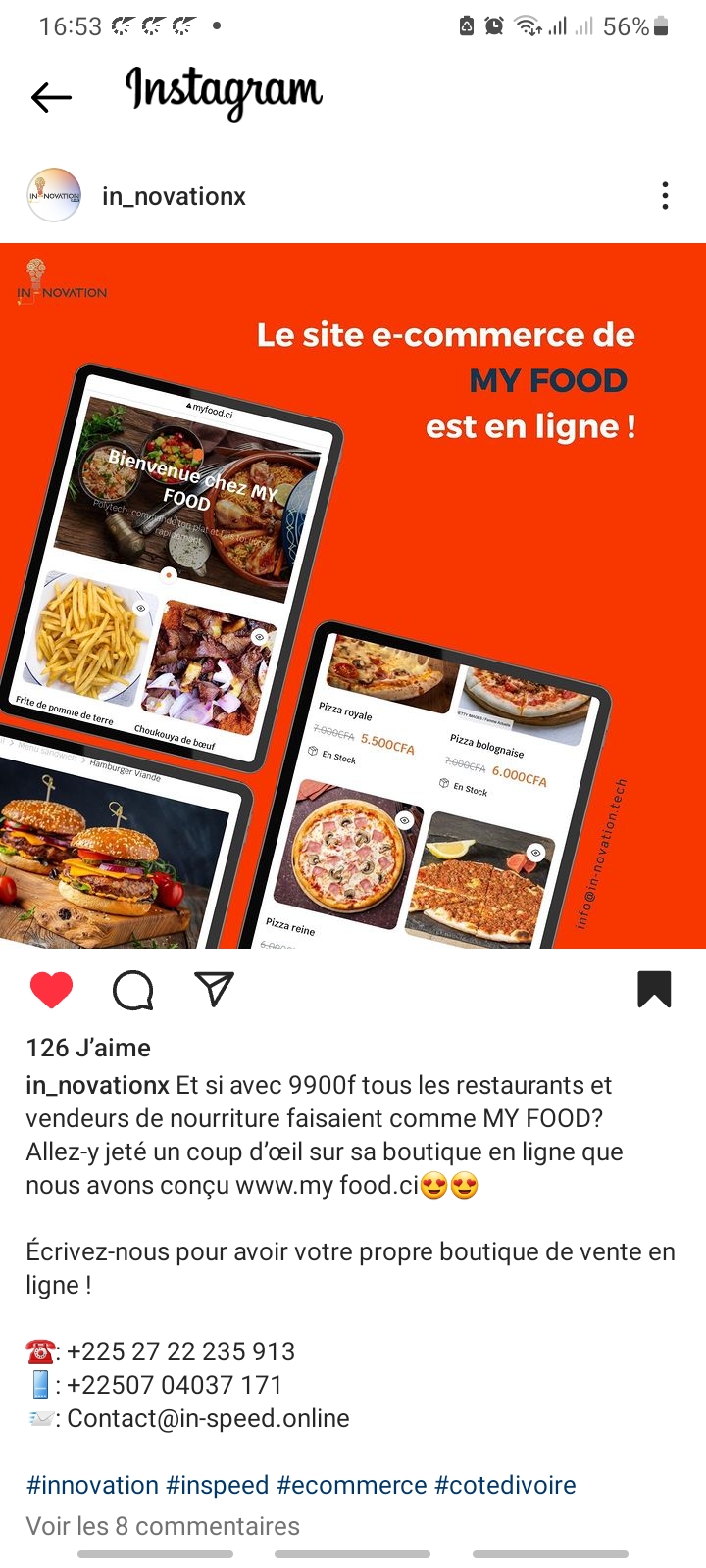Explore the #ecommerce hashtag
The width and height of the screenshot is (706, 1568).
click(351, 1485)
